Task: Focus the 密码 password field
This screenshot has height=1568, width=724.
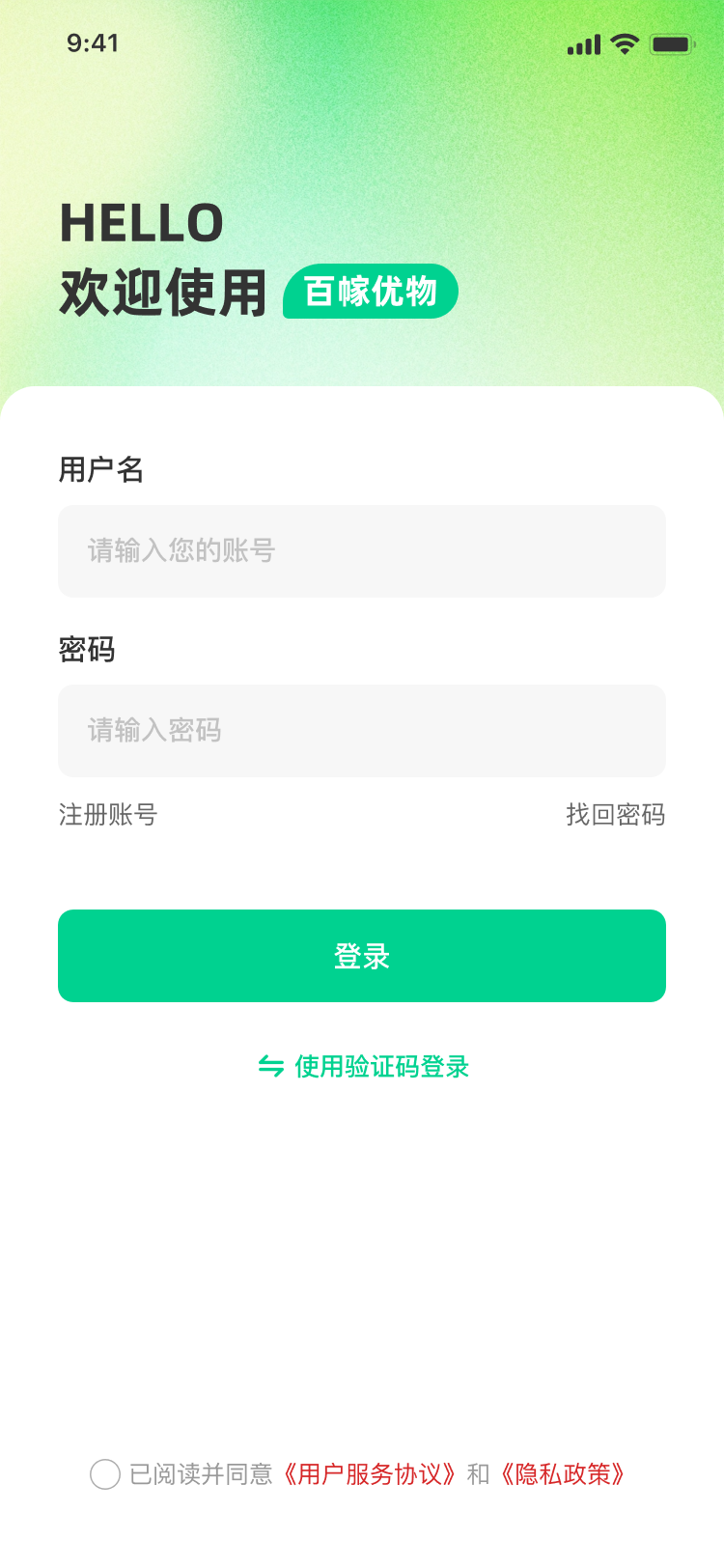Action: pyautogui.click(x=362, y=731)
